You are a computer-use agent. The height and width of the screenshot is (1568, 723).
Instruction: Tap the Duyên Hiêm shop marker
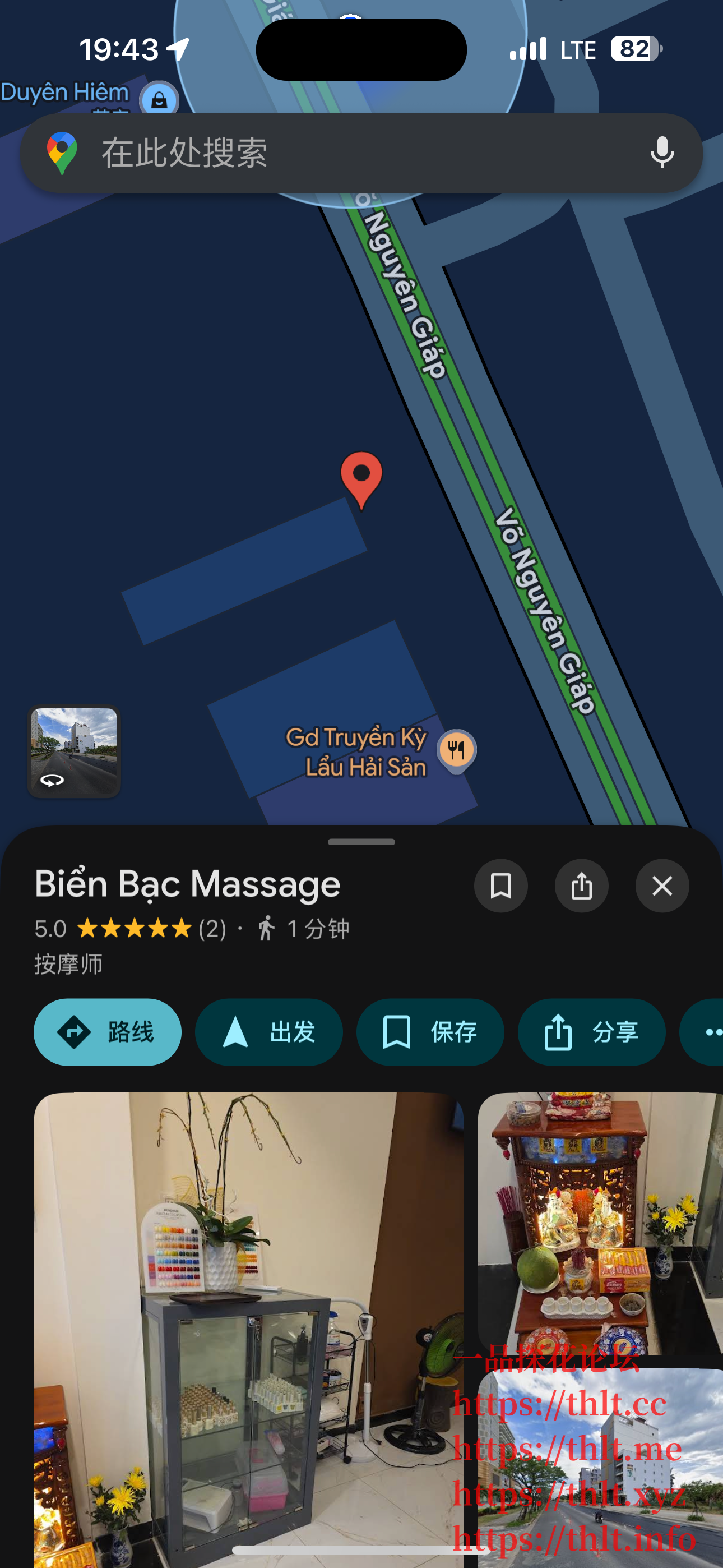click(159, 99)
